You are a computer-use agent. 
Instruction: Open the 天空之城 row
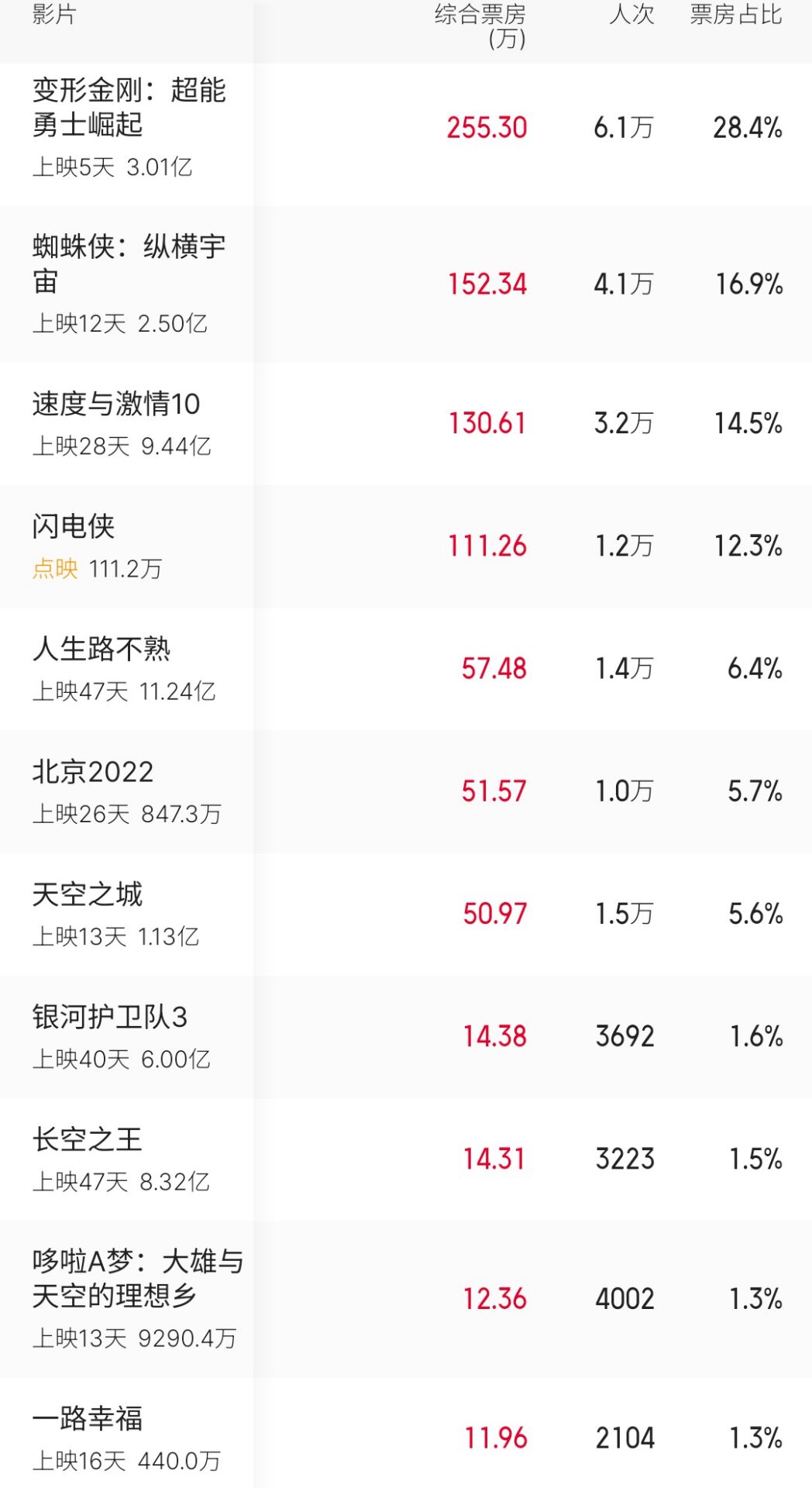coord(406,914)
